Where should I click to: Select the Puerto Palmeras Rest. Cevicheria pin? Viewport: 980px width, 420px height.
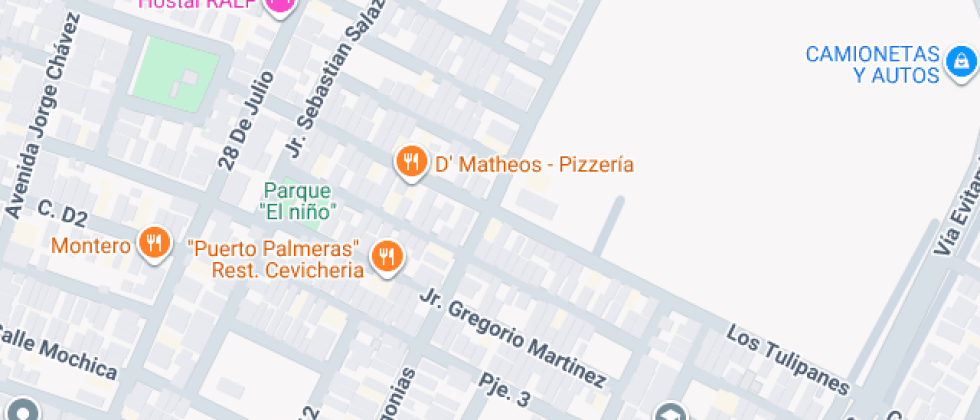[x=386, y=257]
